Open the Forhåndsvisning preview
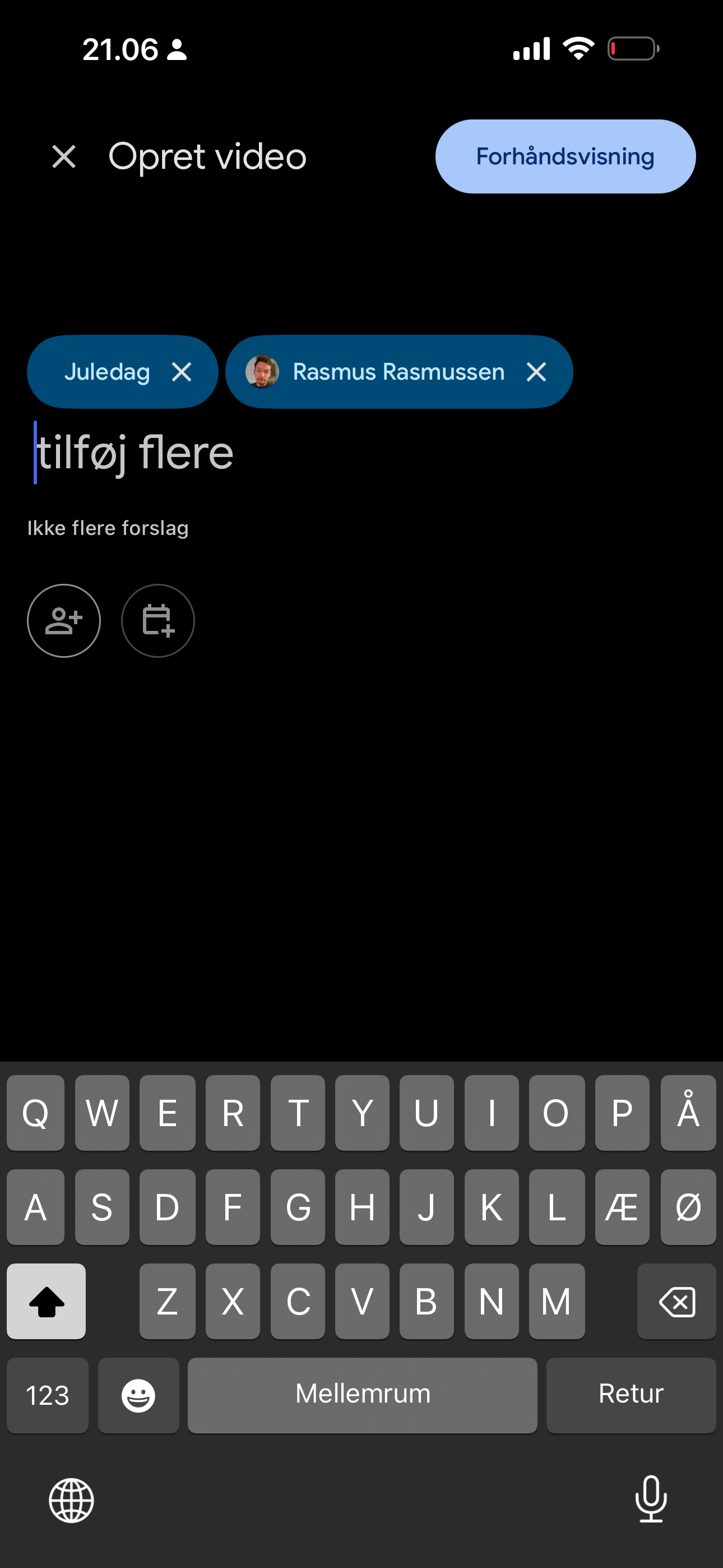The image size is (723, 1568). click(x=565, y=156)
